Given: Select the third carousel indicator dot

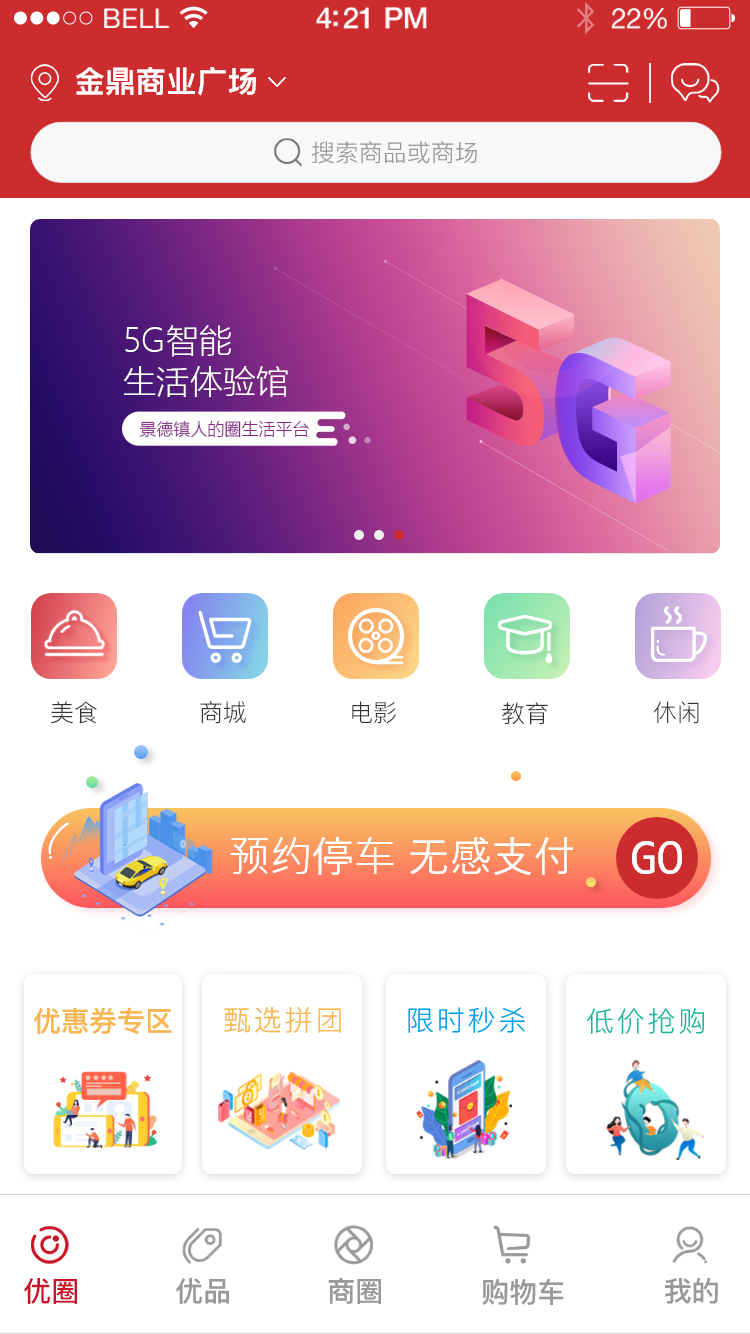Looking at the screenshot, I should [399, 535].
